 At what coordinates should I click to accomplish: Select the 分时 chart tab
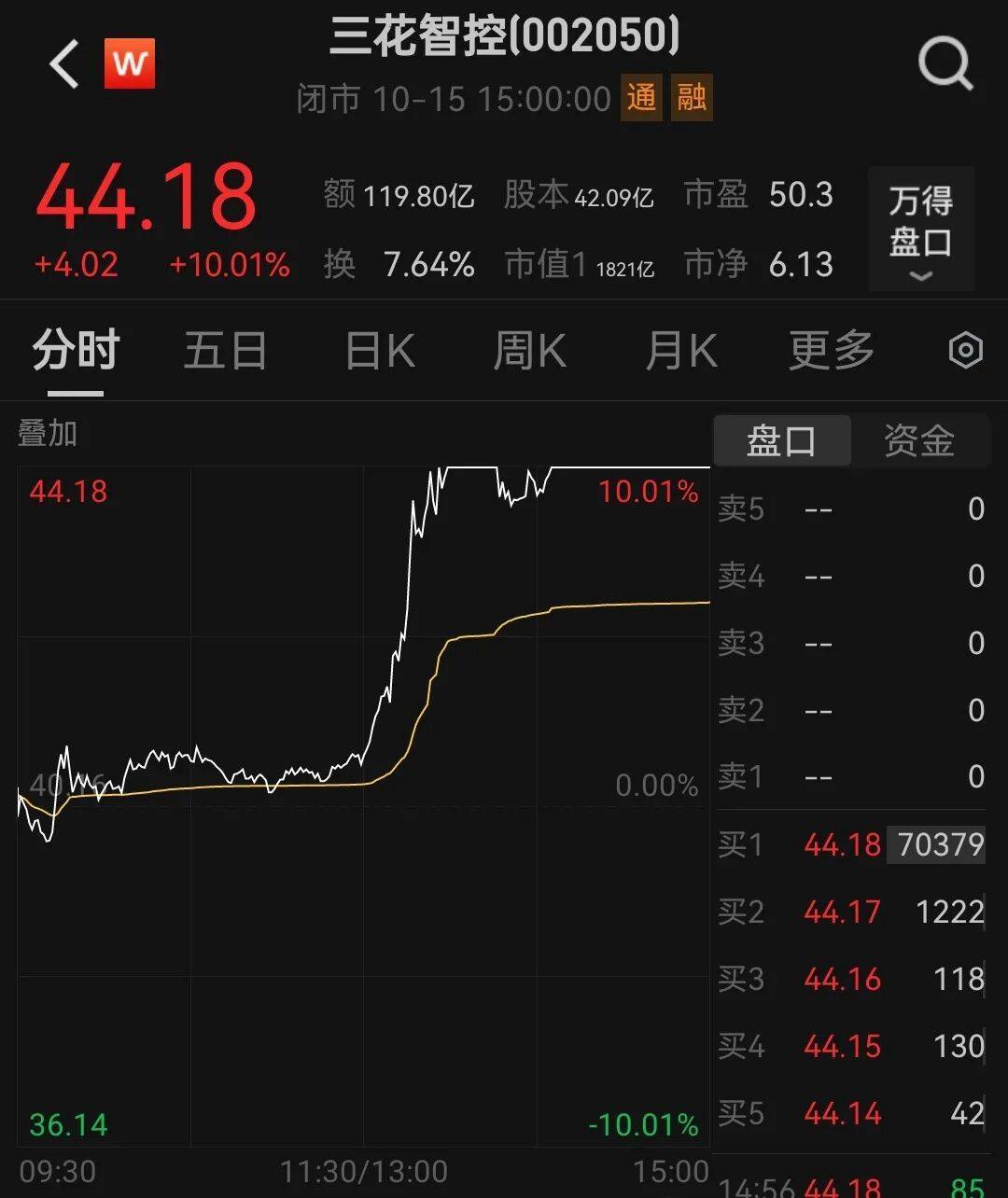[x=76, y=352]
